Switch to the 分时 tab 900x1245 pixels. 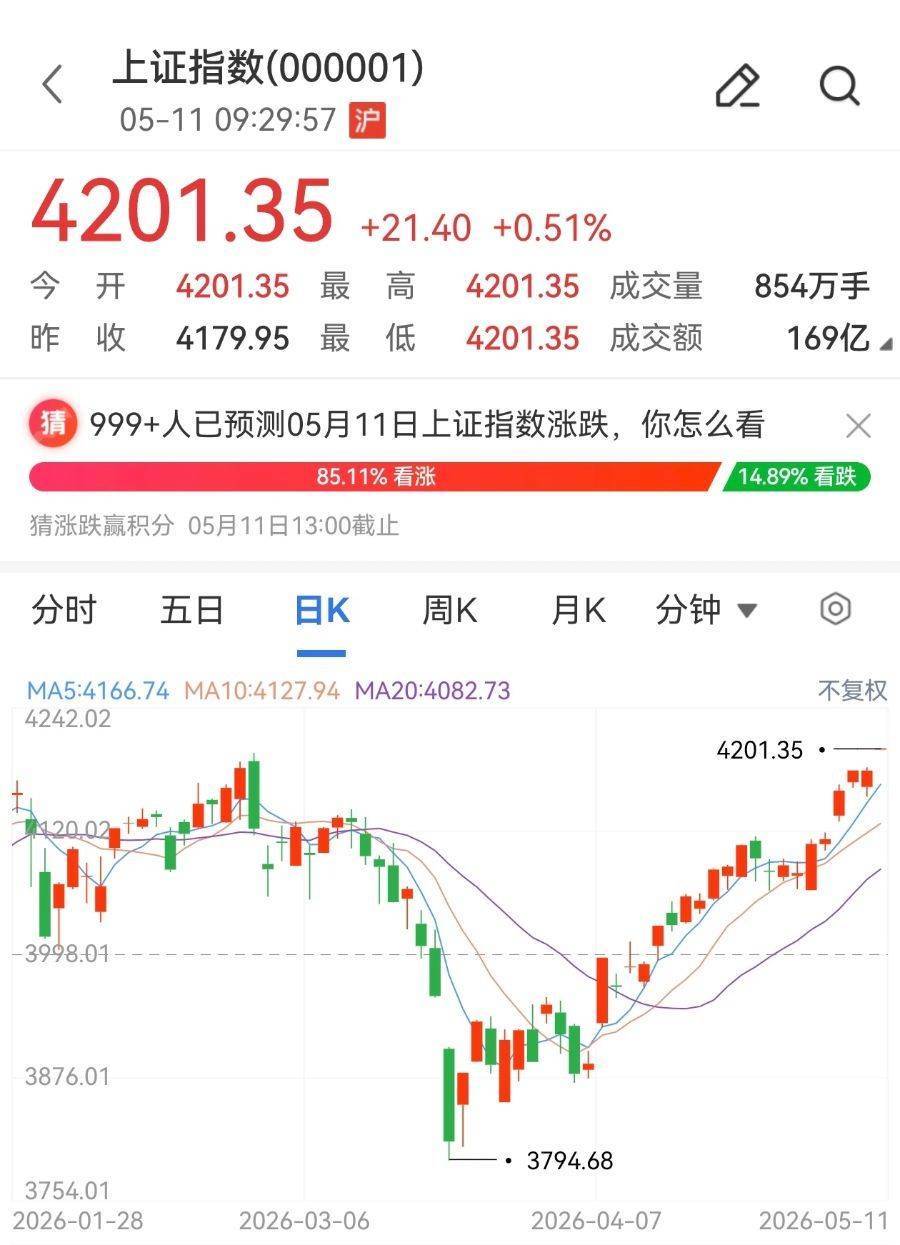[x=64, y=609]
